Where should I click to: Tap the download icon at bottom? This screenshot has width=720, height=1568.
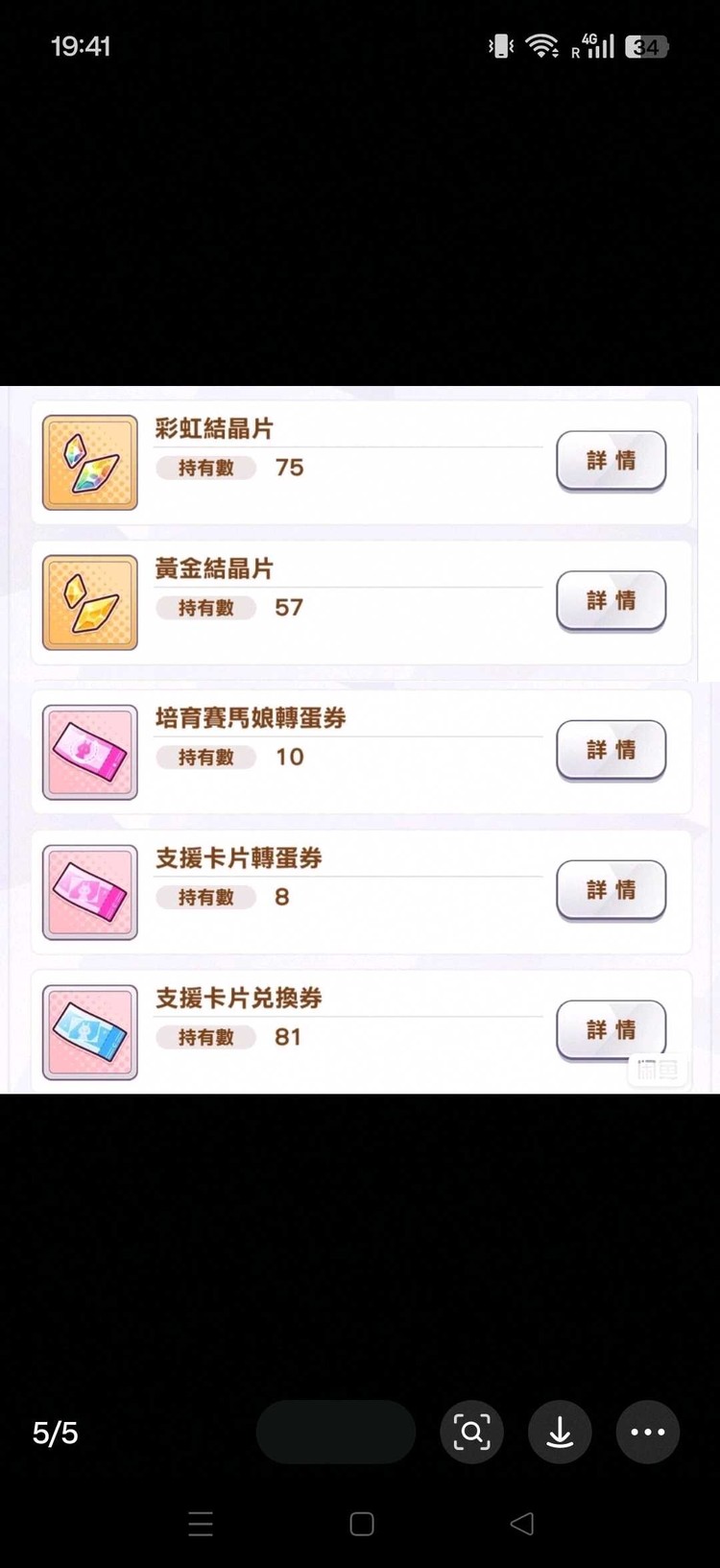[560, 1432]
